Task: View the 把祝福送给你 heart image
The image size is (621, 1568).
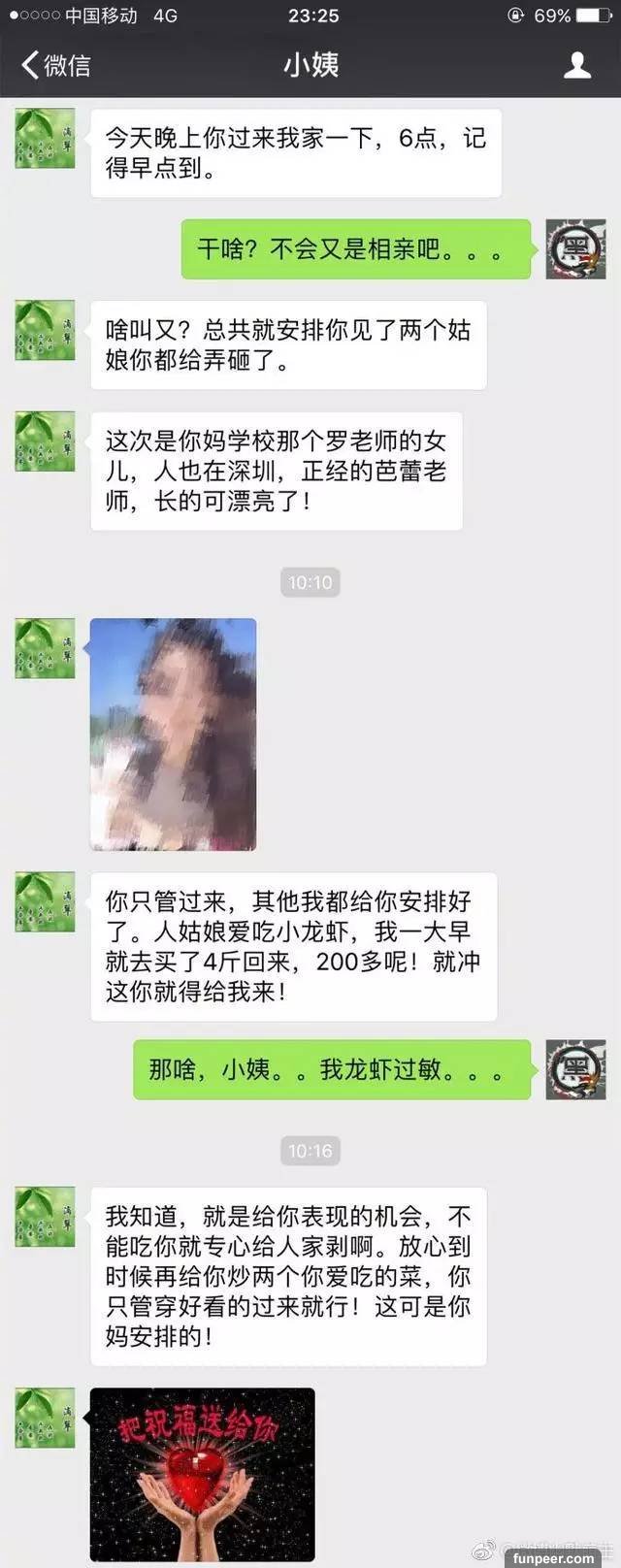Action: tap(202, 1473)
